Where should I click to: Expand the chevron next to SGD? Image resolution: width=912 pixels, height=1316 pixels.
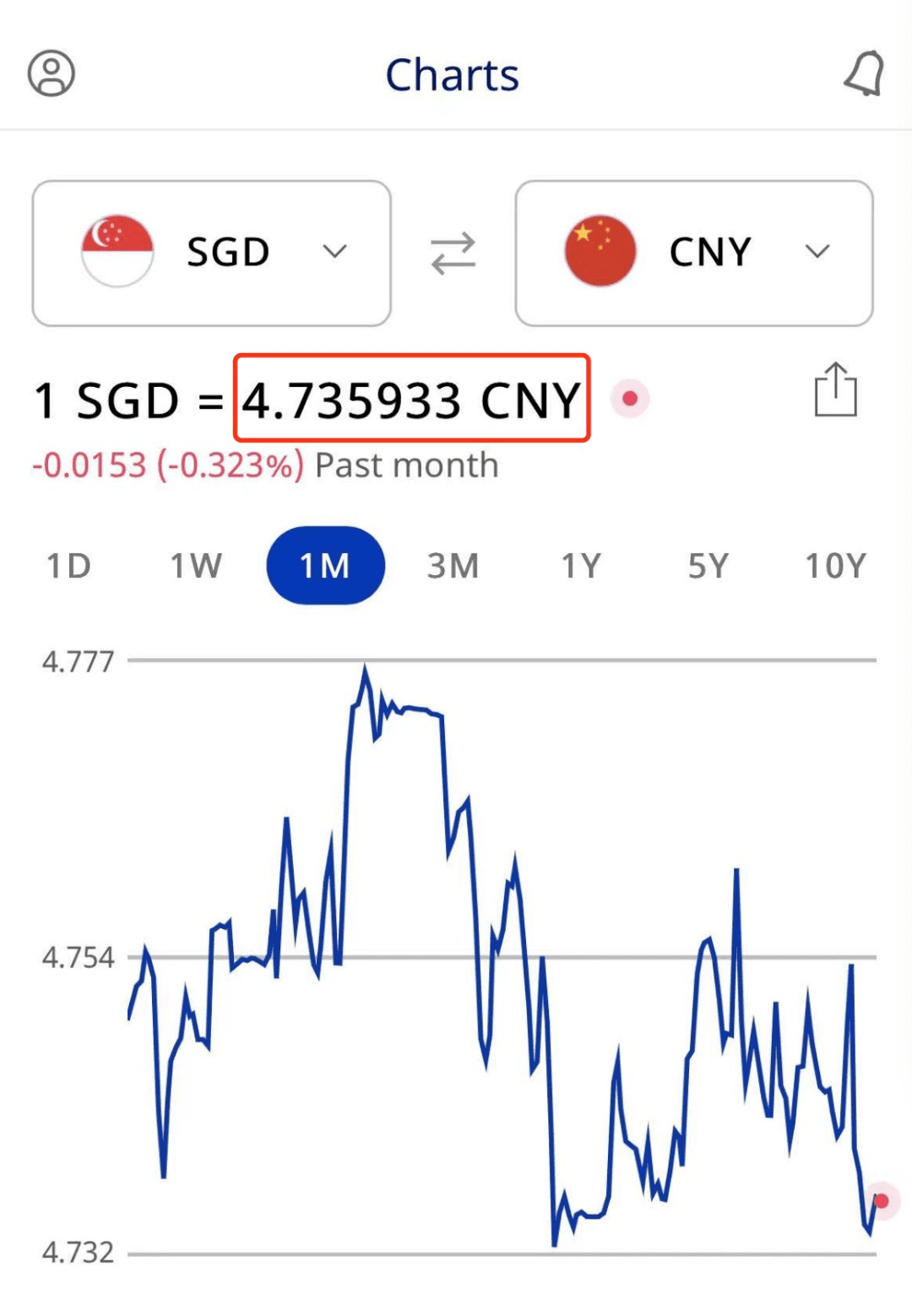[x=334, y=251]
